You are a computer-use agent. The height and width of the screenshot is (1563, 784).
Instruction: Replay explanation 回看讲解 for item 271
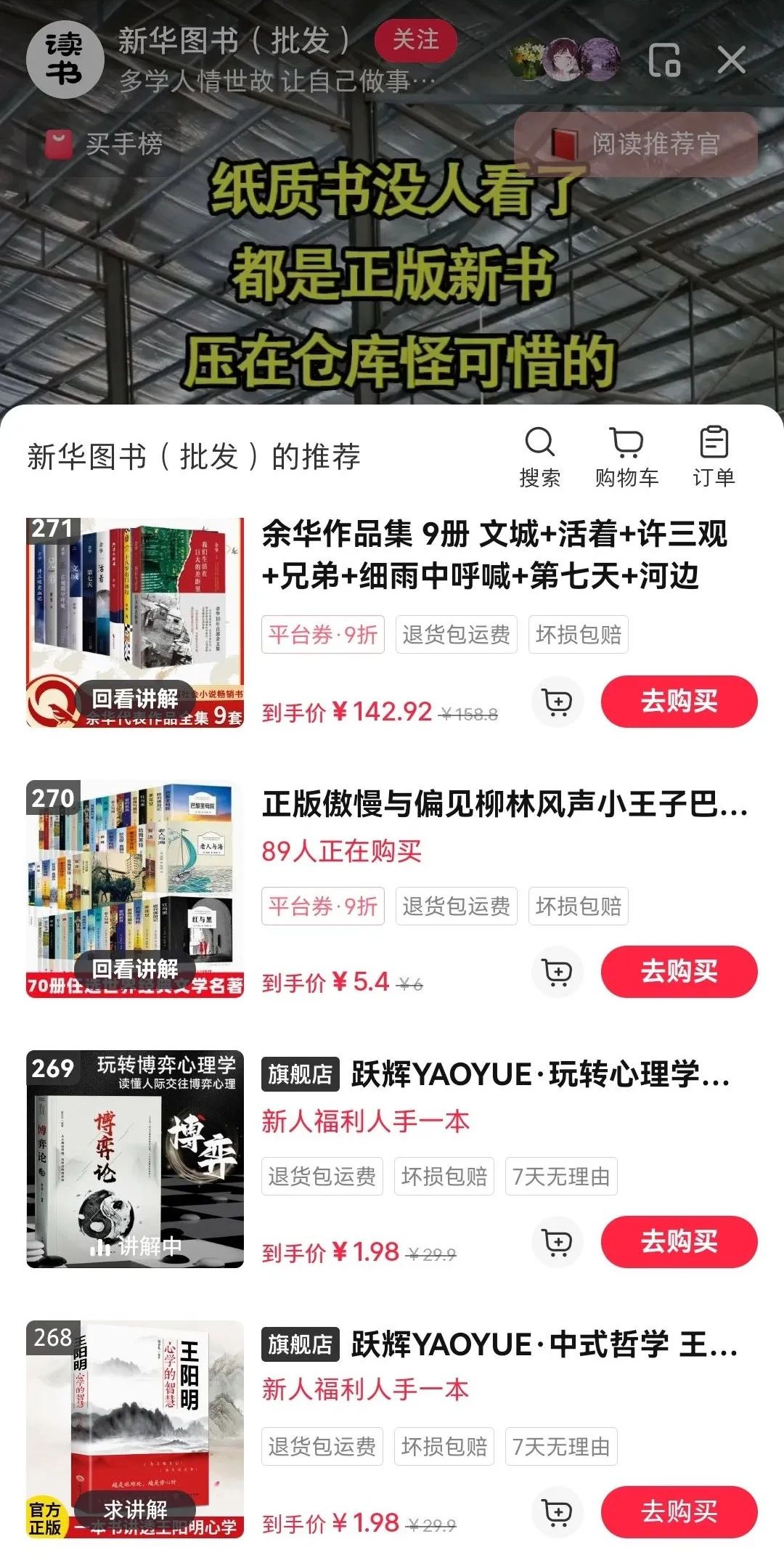135,699
